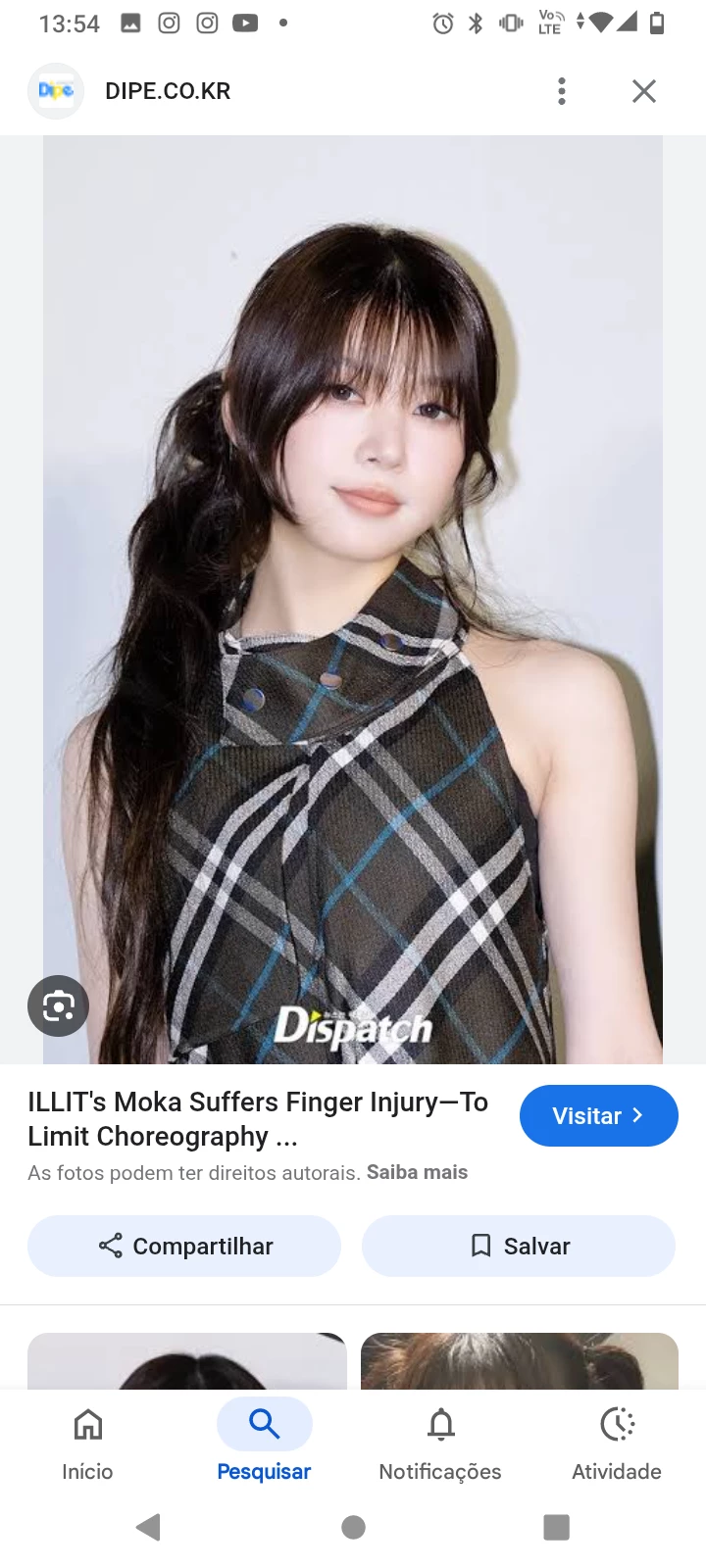
Task: Close the image viewer
Action: coord(643,91)
